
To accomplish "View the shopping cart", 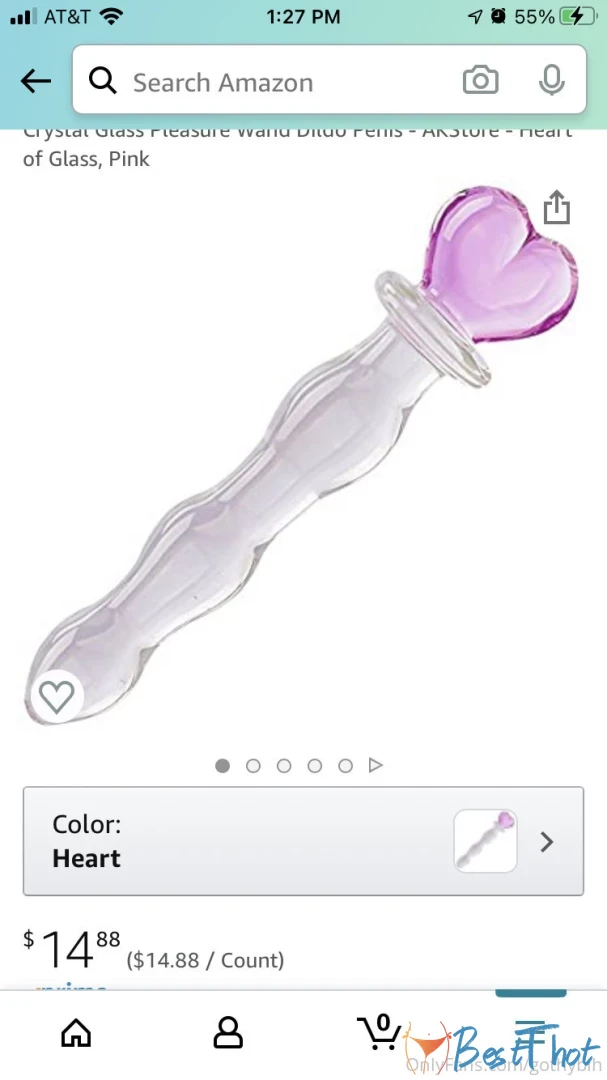I will [380, 1032].
